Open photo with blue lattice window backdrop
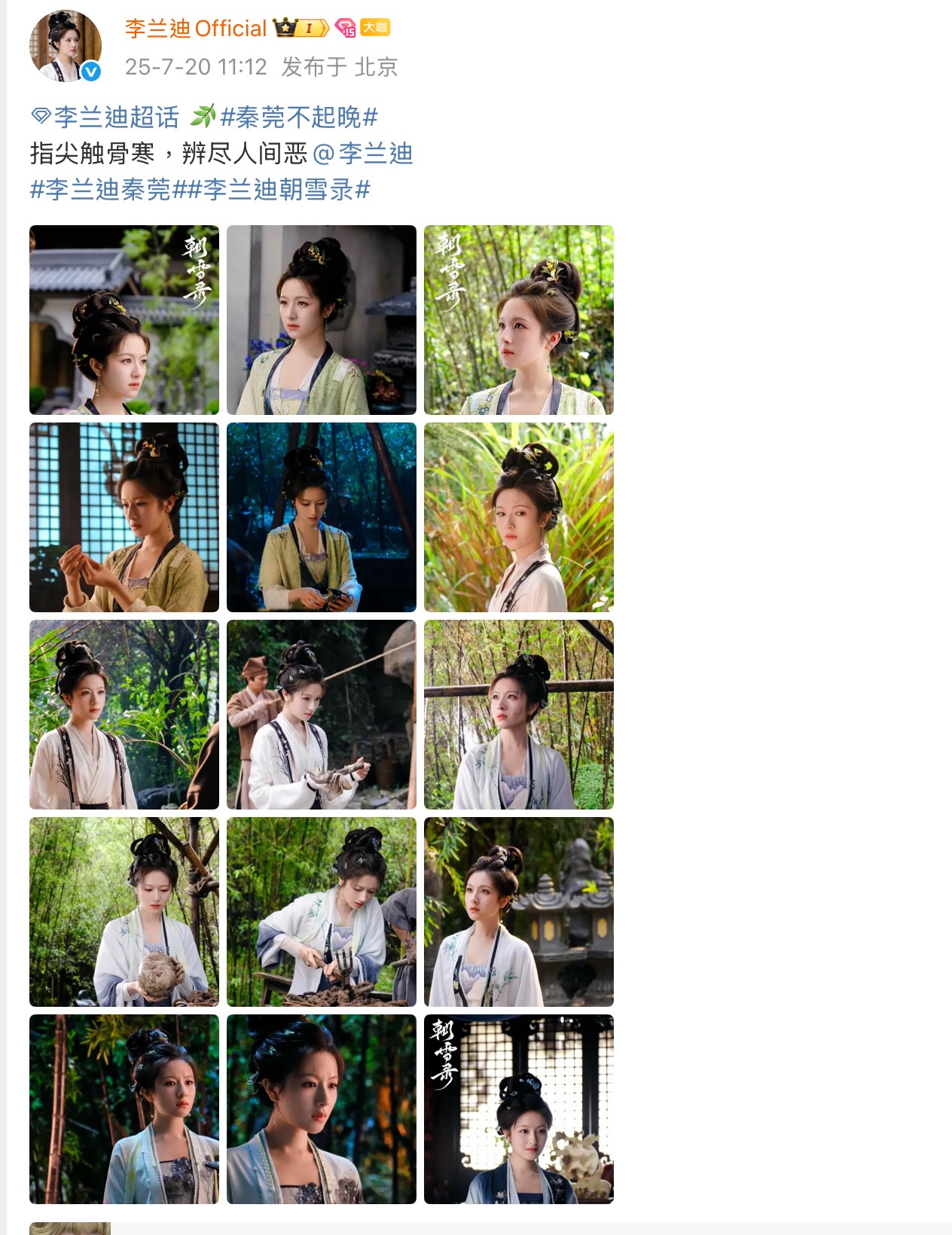The width and height of the screenshot is (952, 1235). 124,517
